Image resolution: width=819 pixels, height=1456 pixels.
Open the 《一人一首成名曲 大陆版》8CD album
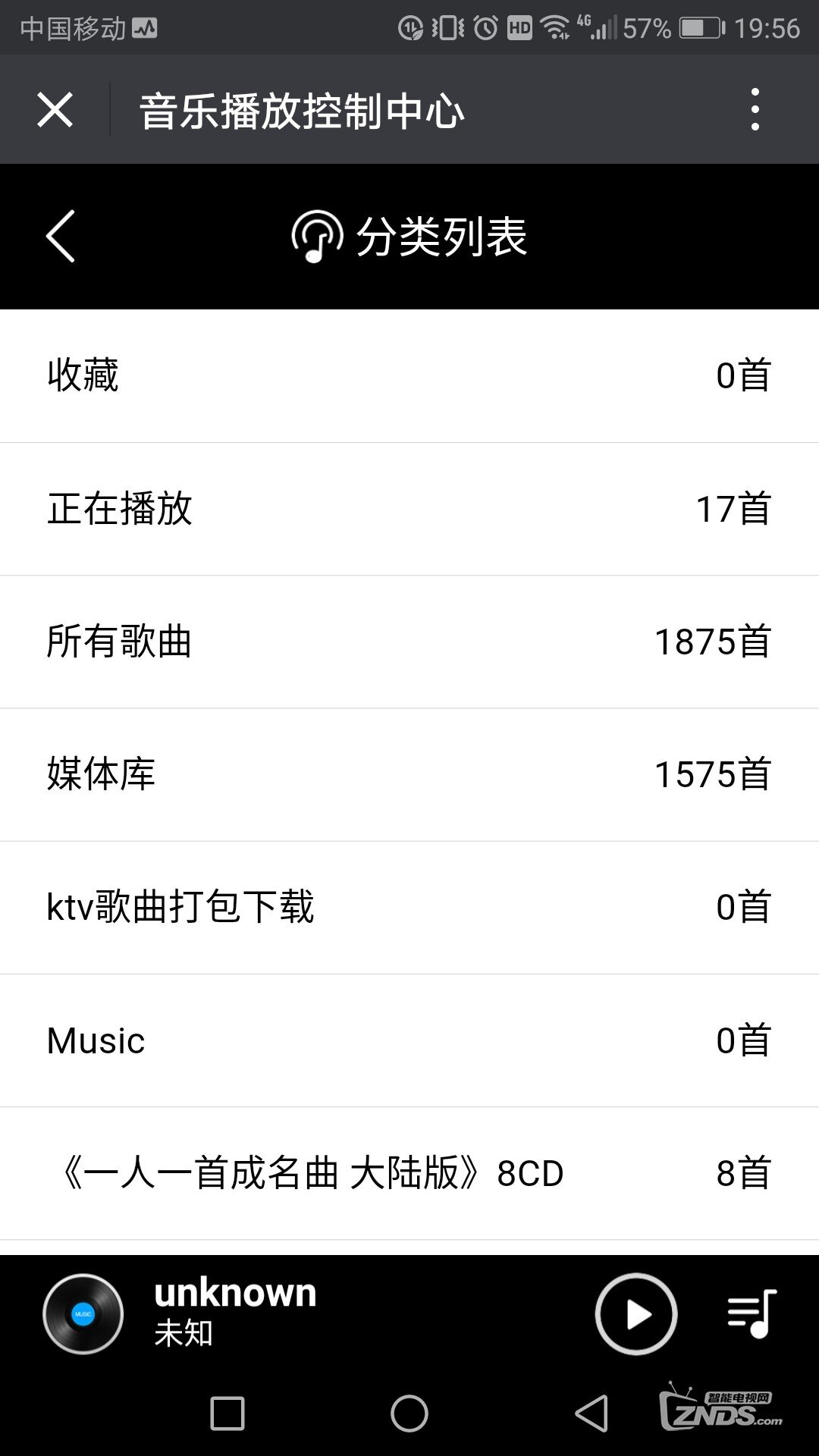tap(409, 1173)
